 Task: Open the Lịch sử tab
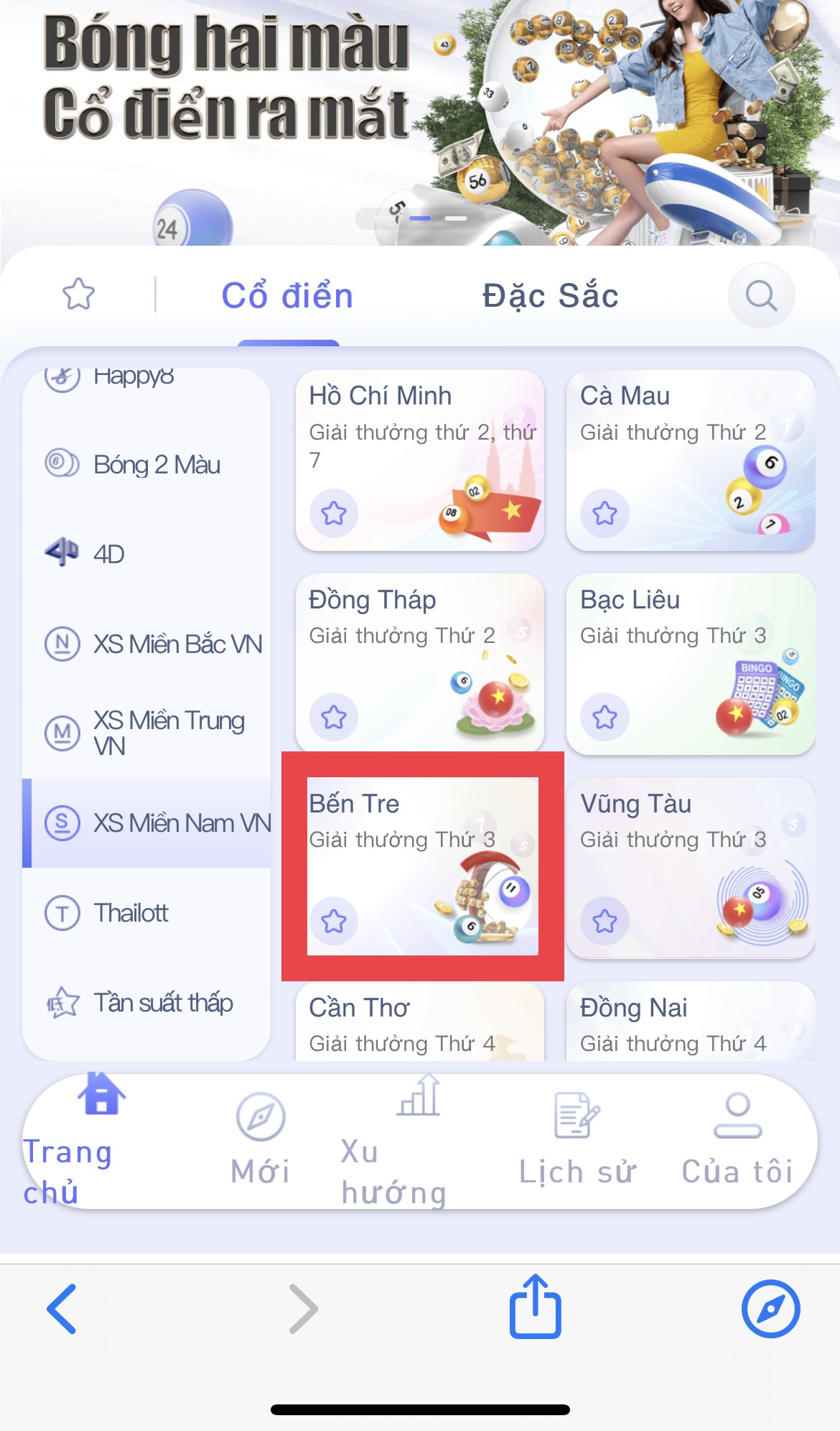coord(577,1140)
